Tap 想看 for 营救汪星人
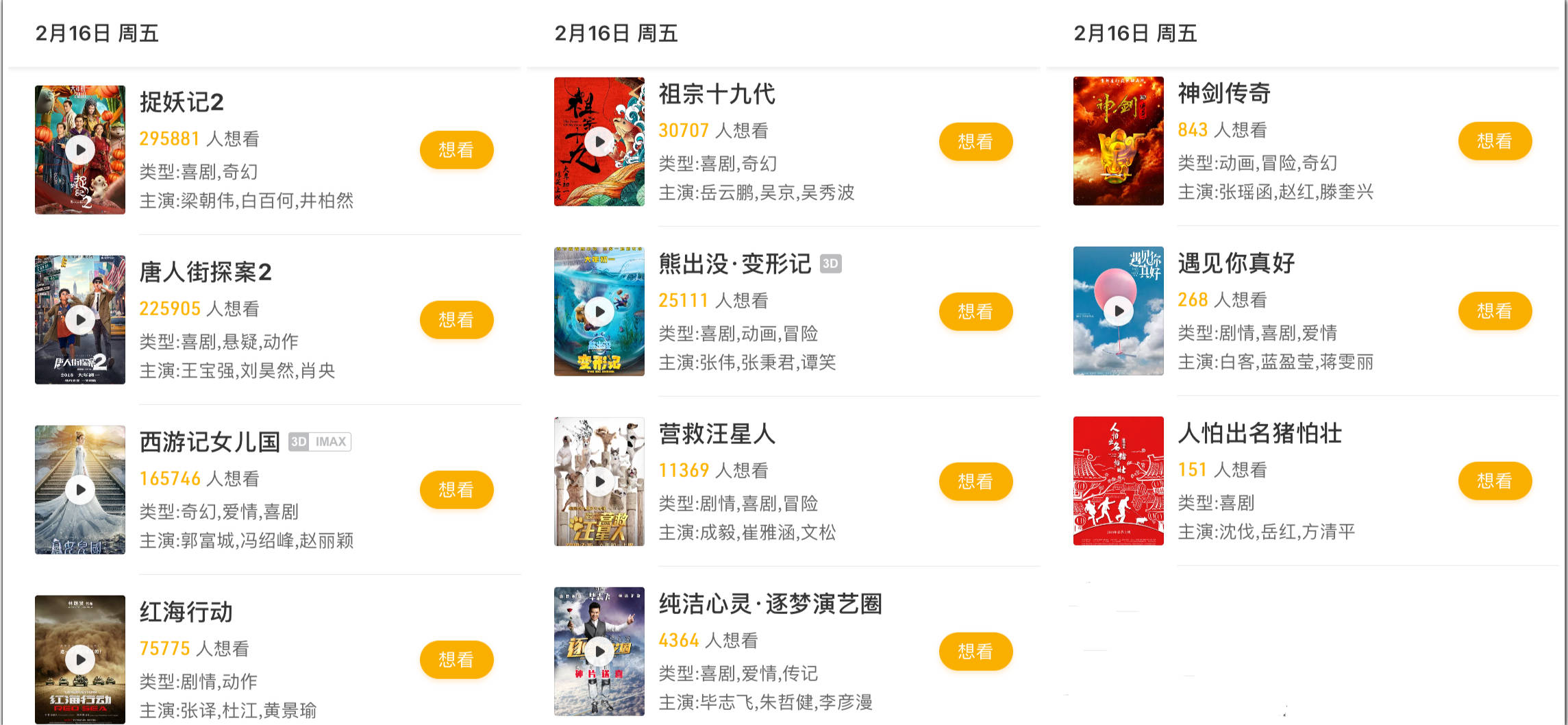1568x725 pixels. (x=975, y=482)
